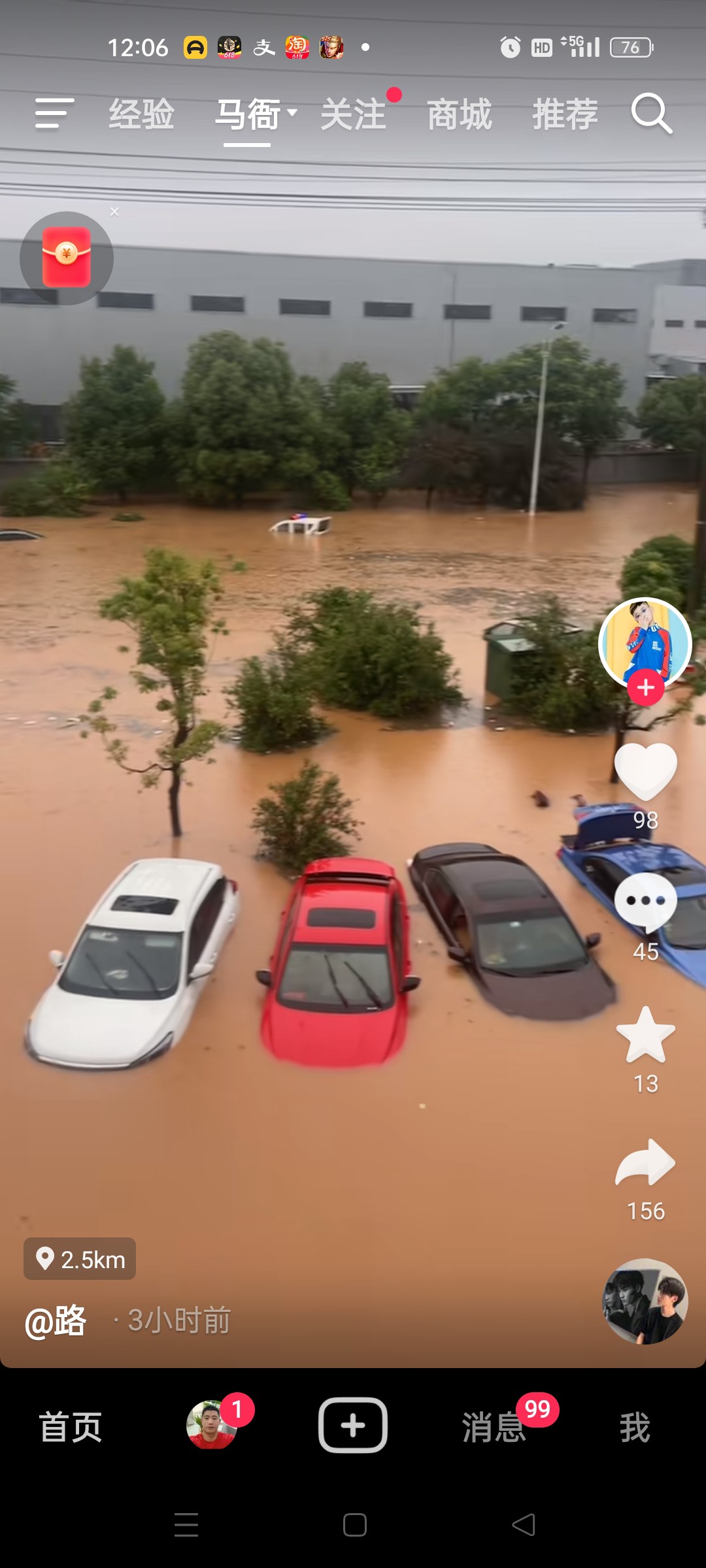Share this video
The height and width of the screenshot is (1568, 706).
coord(646,1163)
